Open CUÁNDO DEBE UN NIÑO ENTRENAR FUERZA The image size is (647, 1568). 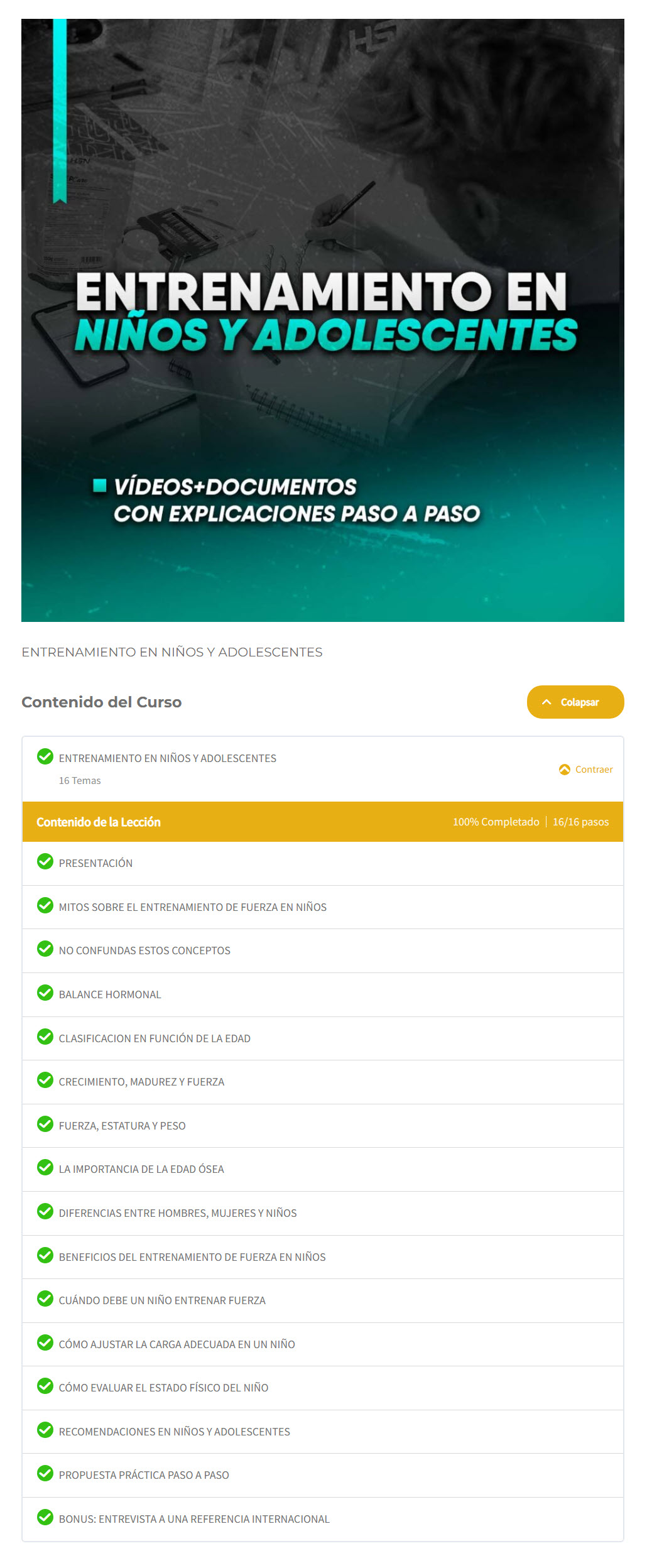pos(162,1300)
